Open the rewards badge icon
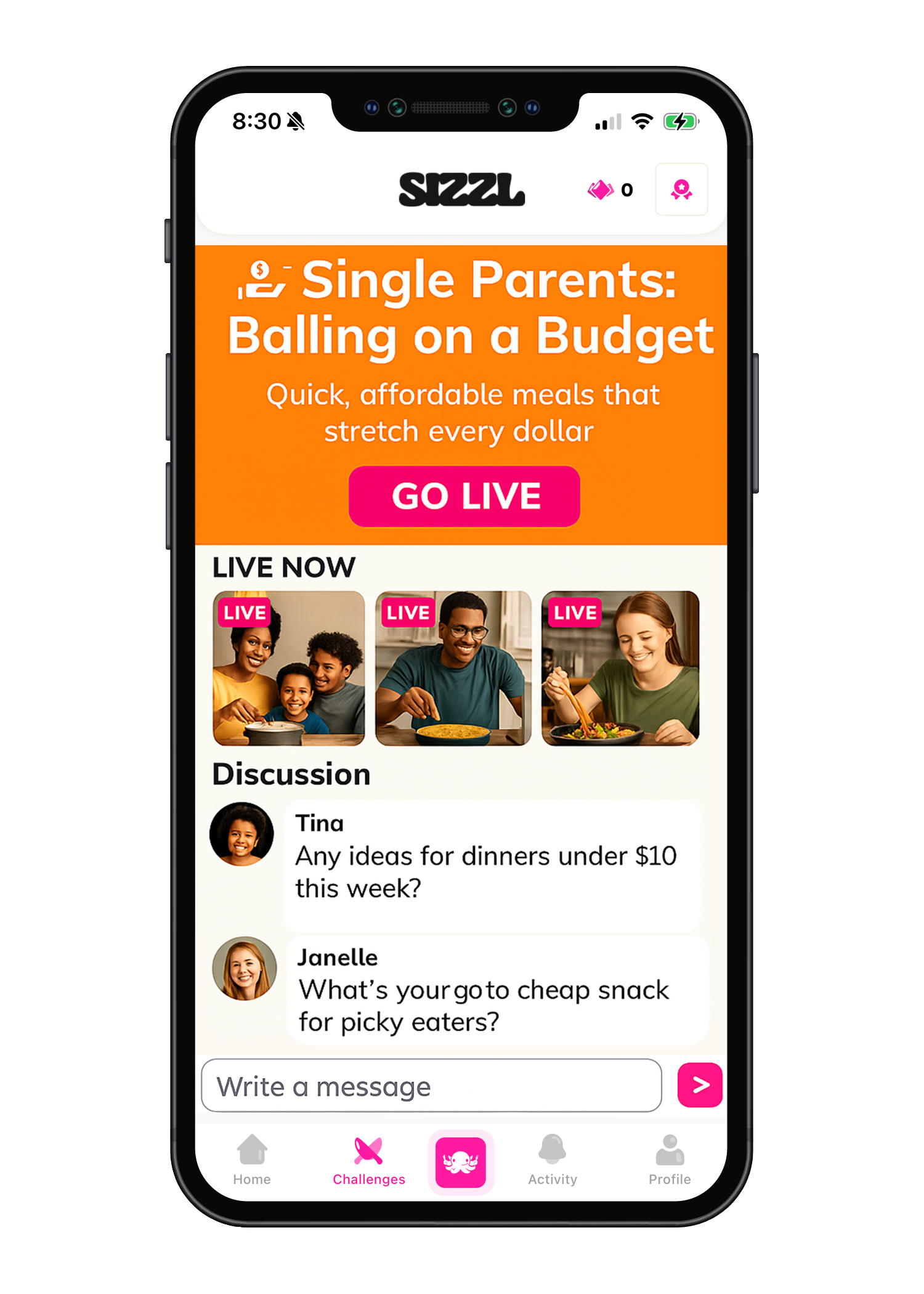This screenshot has width=924, height=1294. point(681,189)
